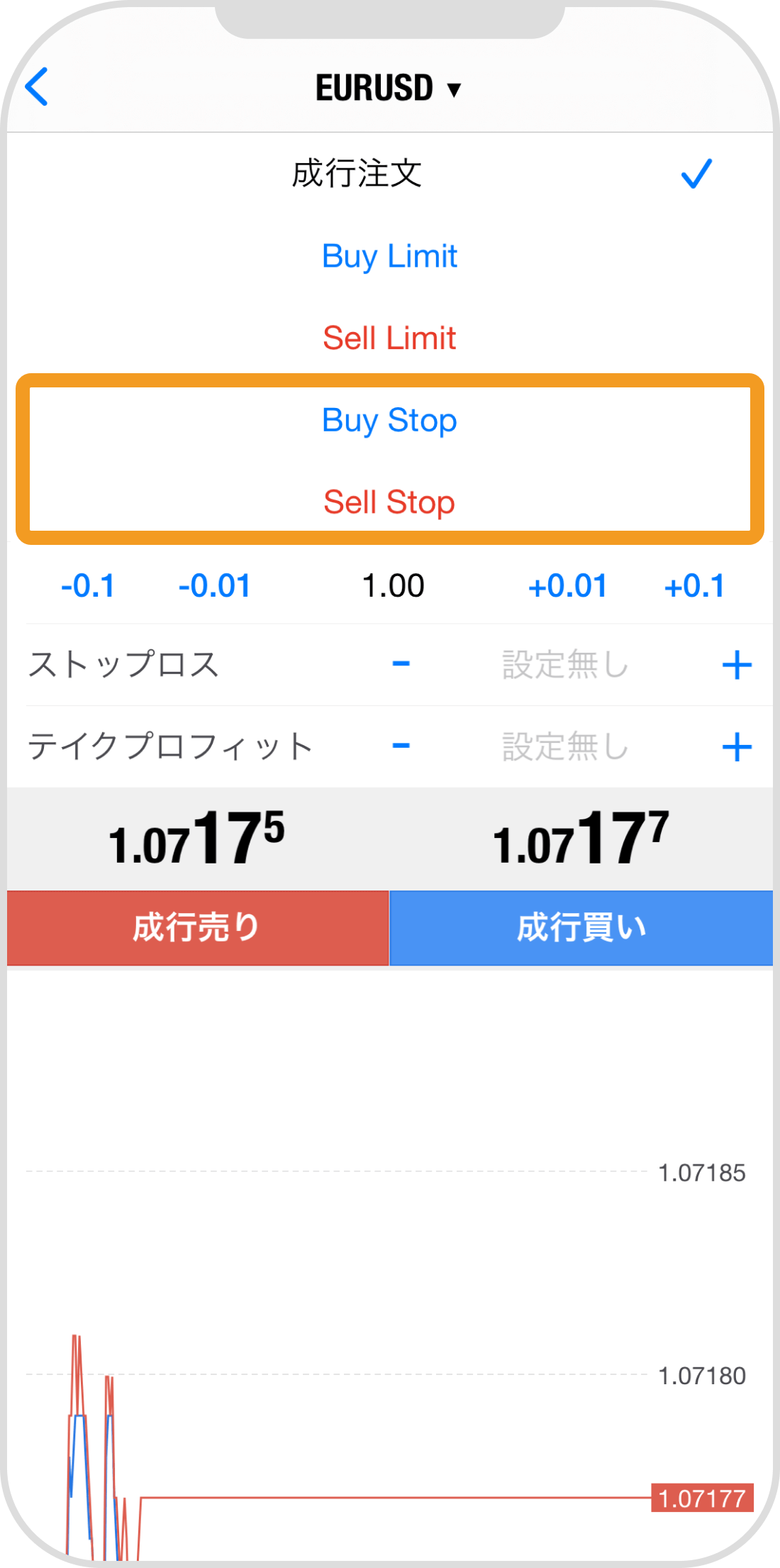
Task: Edit the ストップロス value field
Action: [x=565, y=665]
